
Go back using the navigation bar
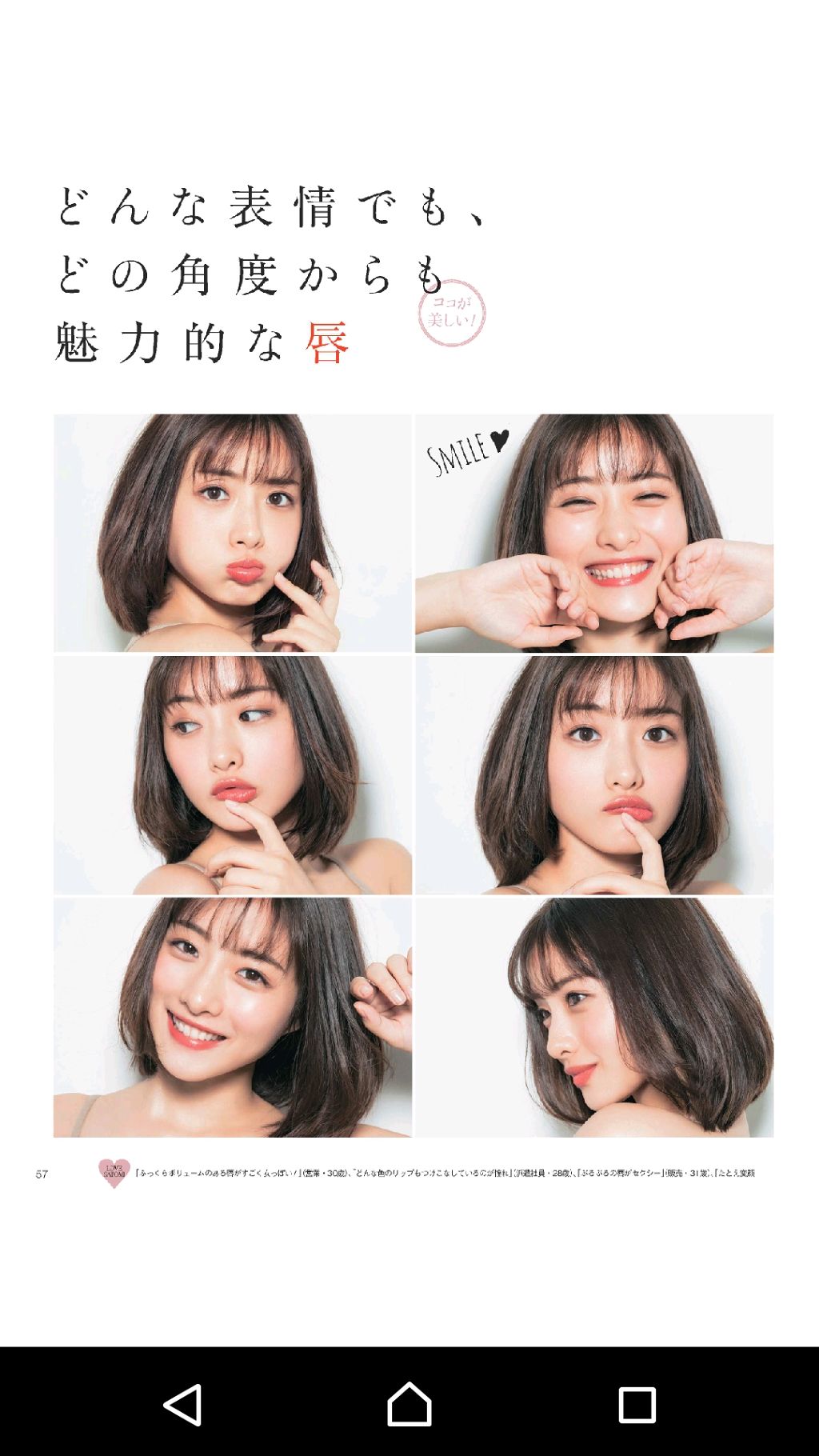click(x=182, y=1404)
